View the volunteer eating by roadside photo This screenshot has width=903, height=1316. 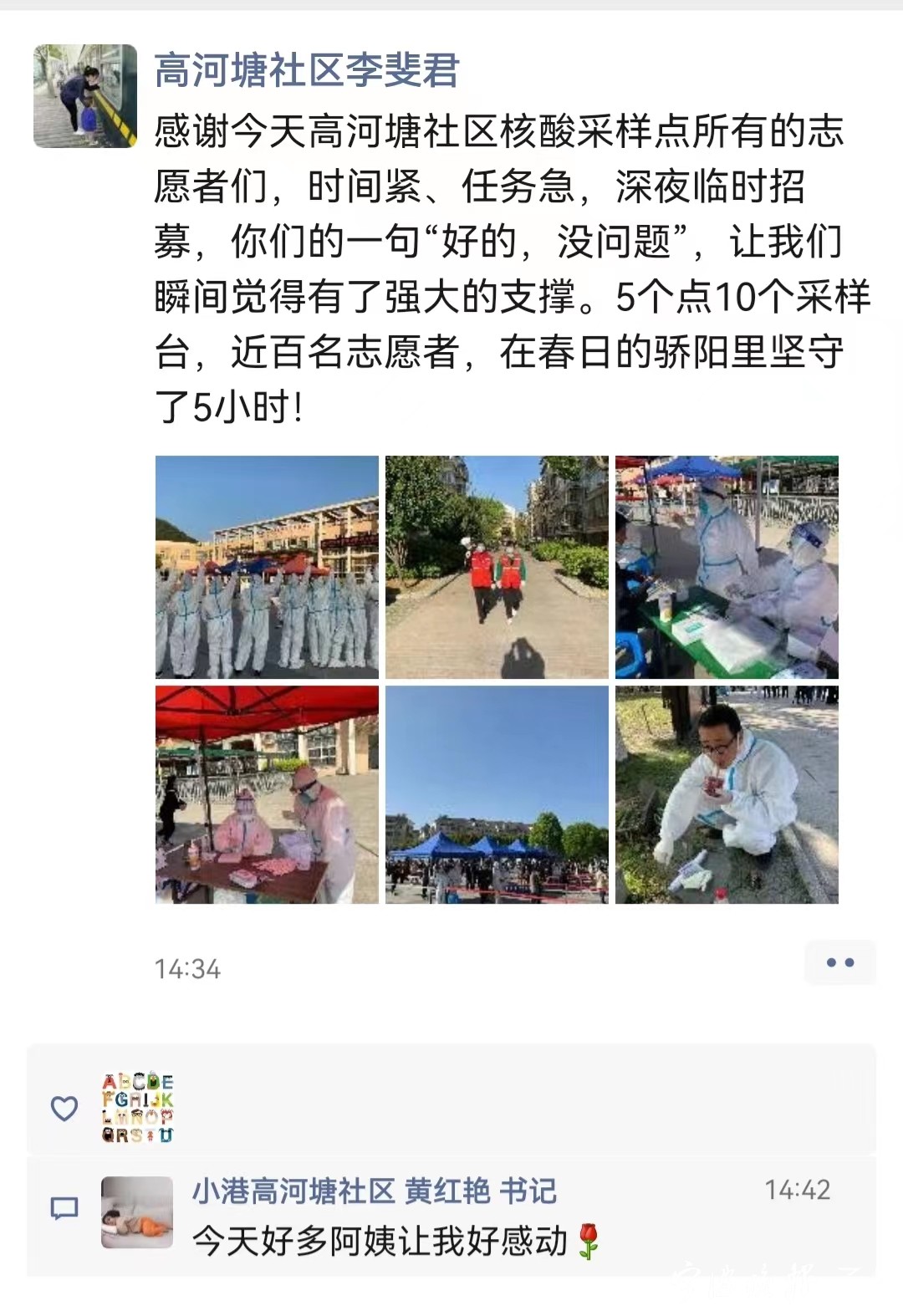pyautogui.click(x=727, y=794)
